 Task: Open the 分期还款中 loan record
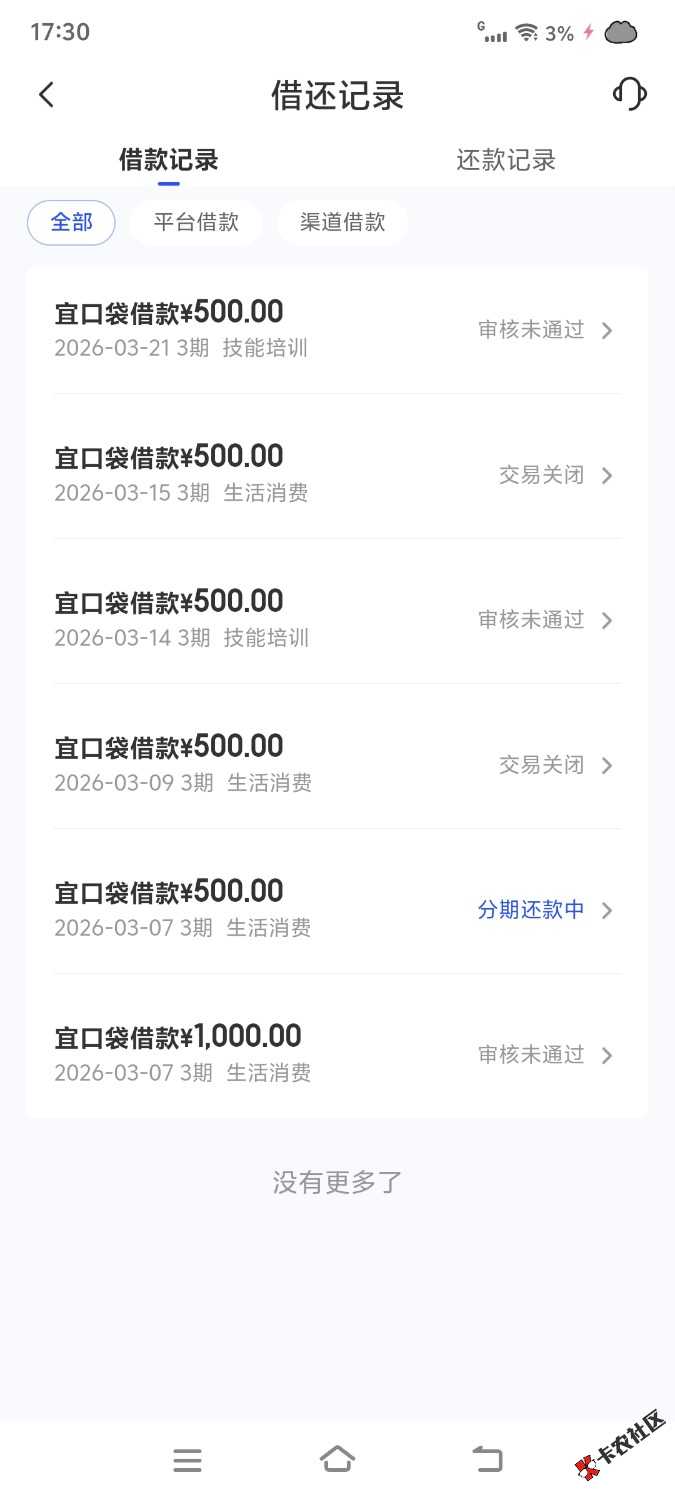(x=336, y=909)
